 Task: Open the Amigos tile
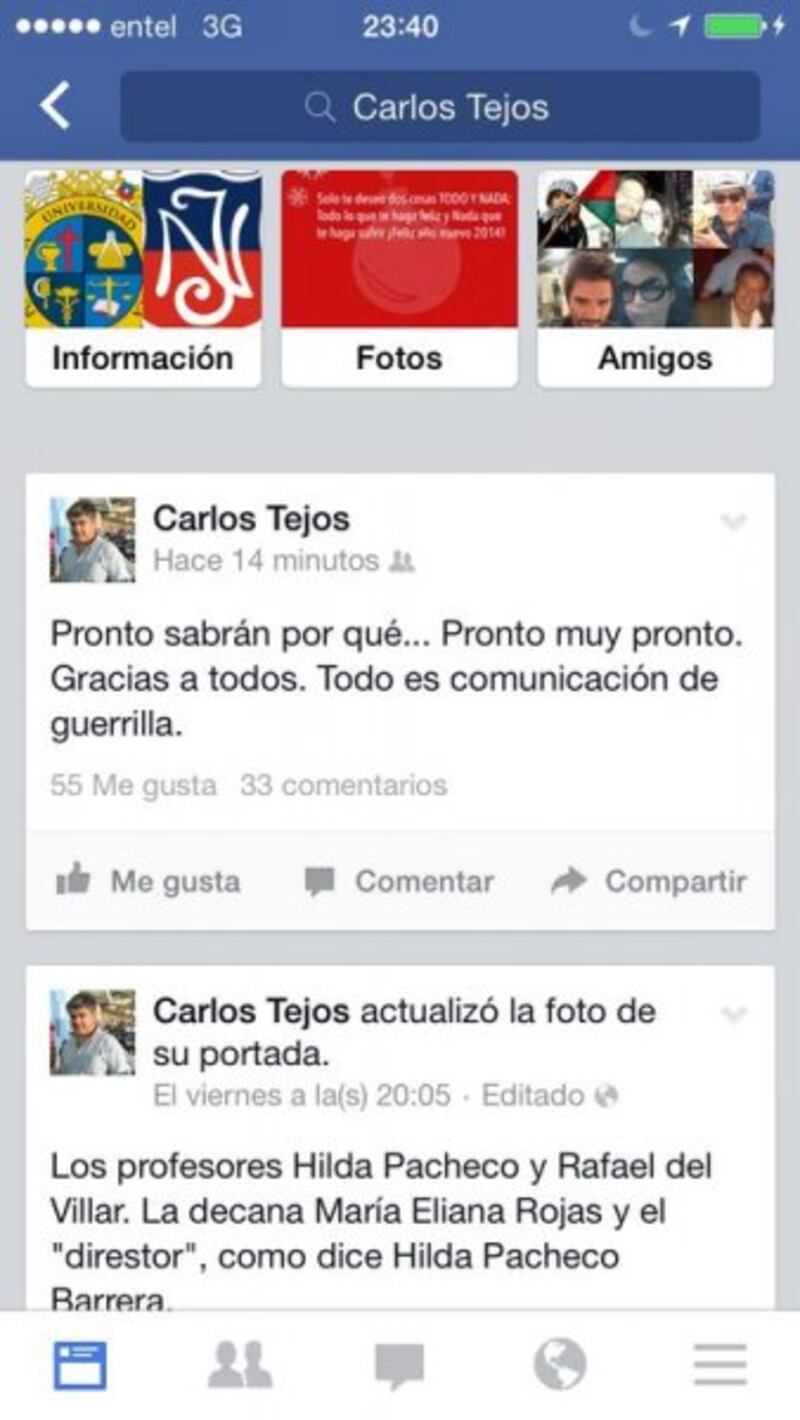point(655,279)
